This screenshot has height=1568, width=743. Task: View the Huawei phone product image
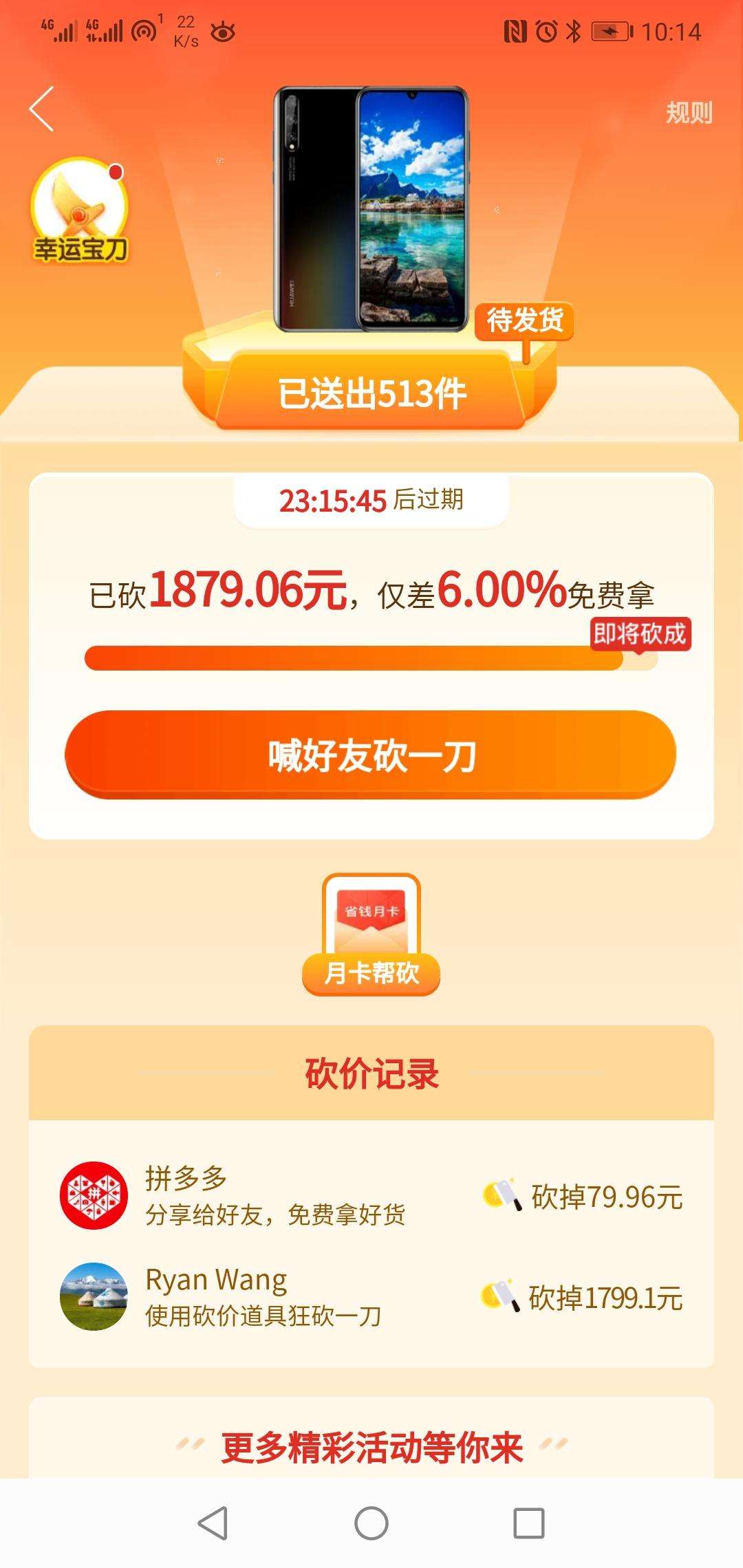371,209
